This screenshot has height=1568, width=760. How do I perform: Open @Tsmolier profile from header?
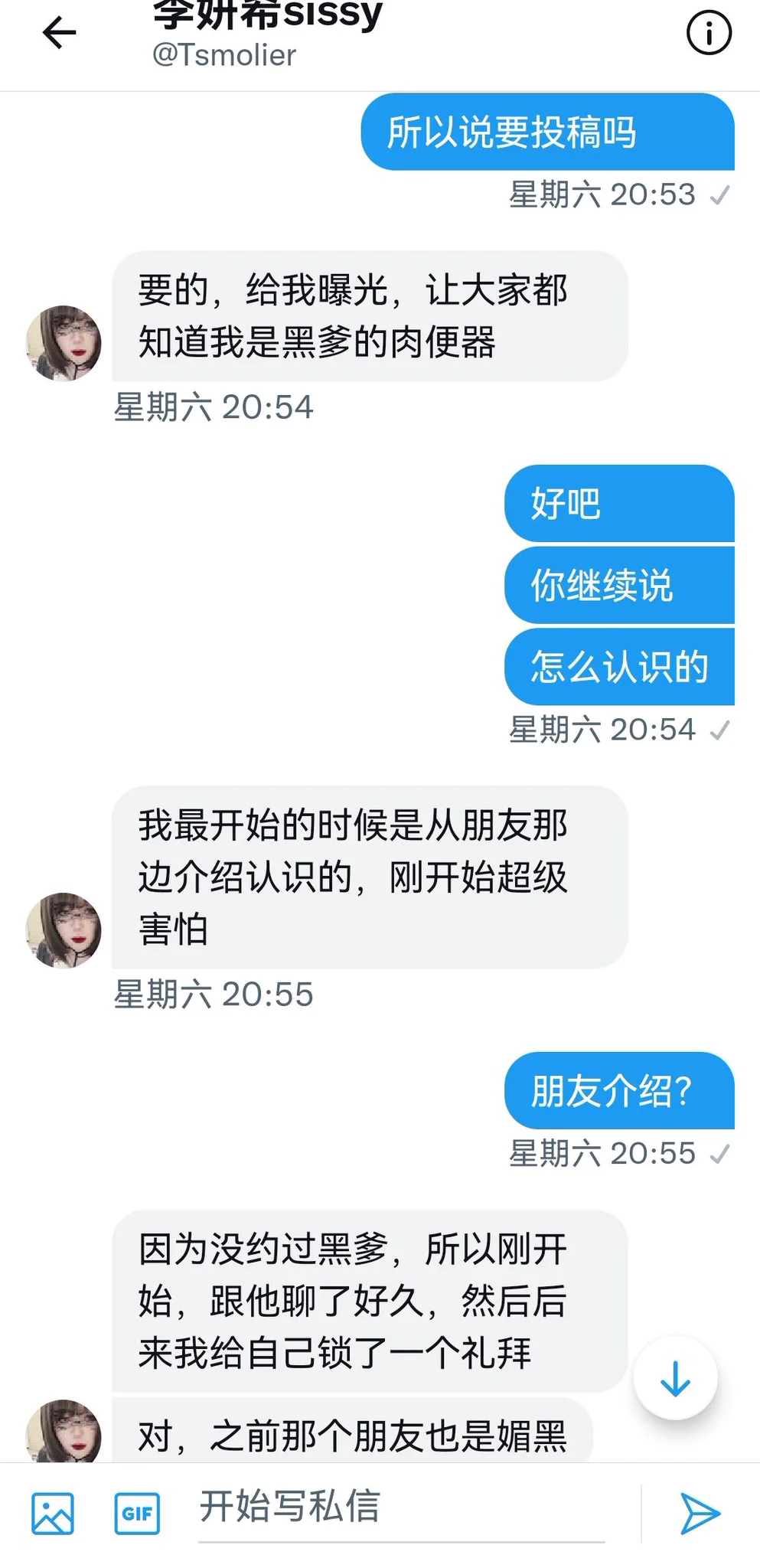[x=224, y=55]
